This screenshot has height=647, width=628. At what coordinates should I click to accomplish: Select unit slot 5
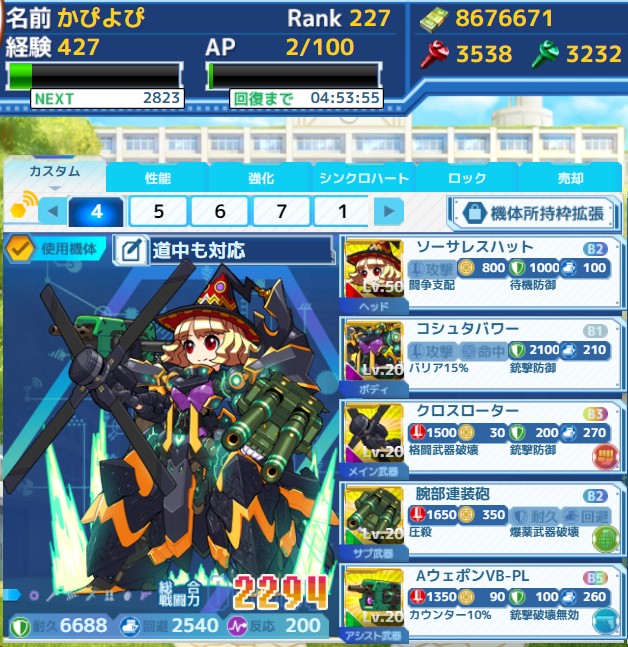(157, 212)
